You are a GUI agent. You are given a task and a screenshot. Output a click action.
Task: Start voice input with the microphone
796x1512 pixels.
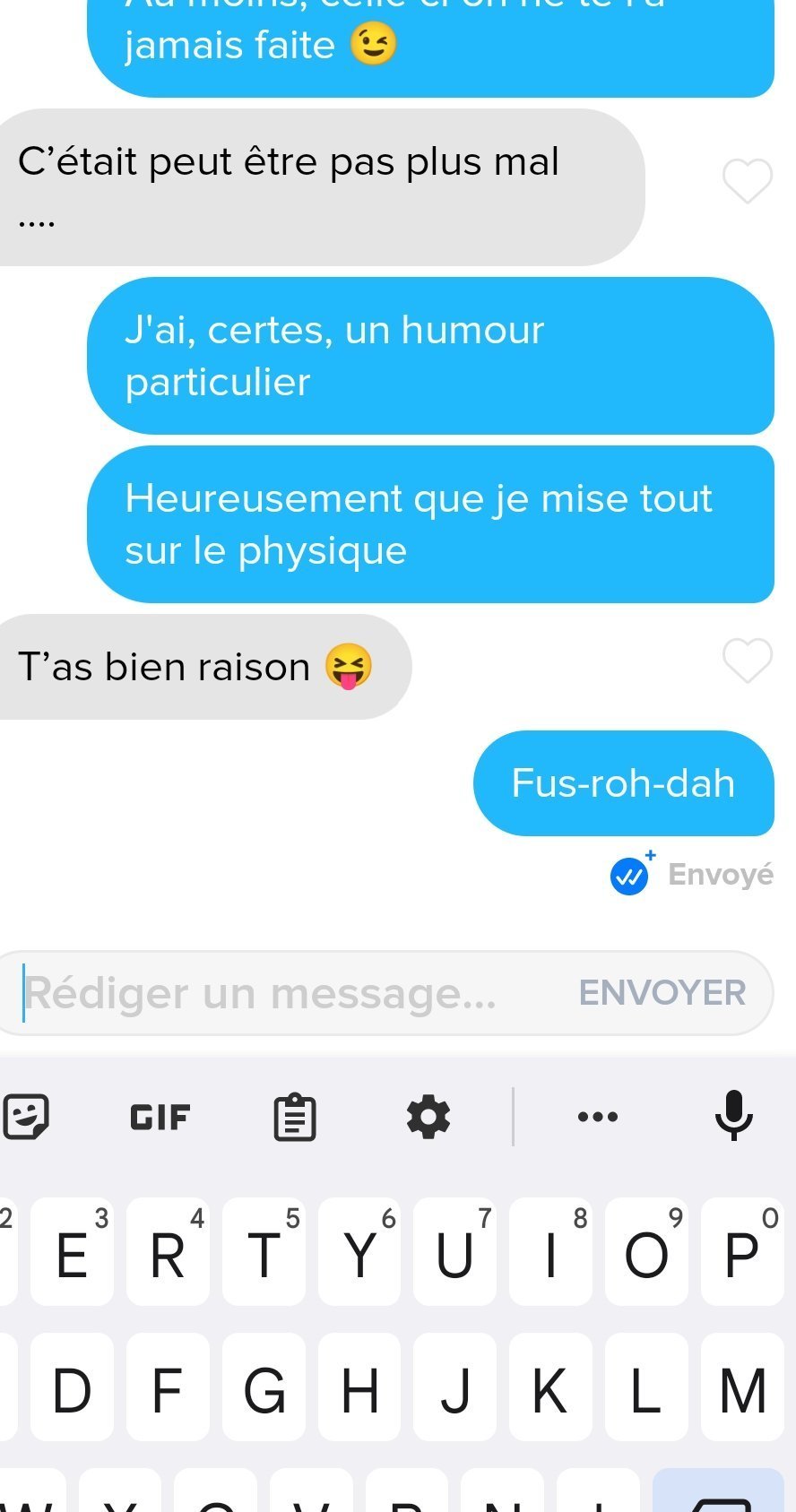pos(734,1116)
